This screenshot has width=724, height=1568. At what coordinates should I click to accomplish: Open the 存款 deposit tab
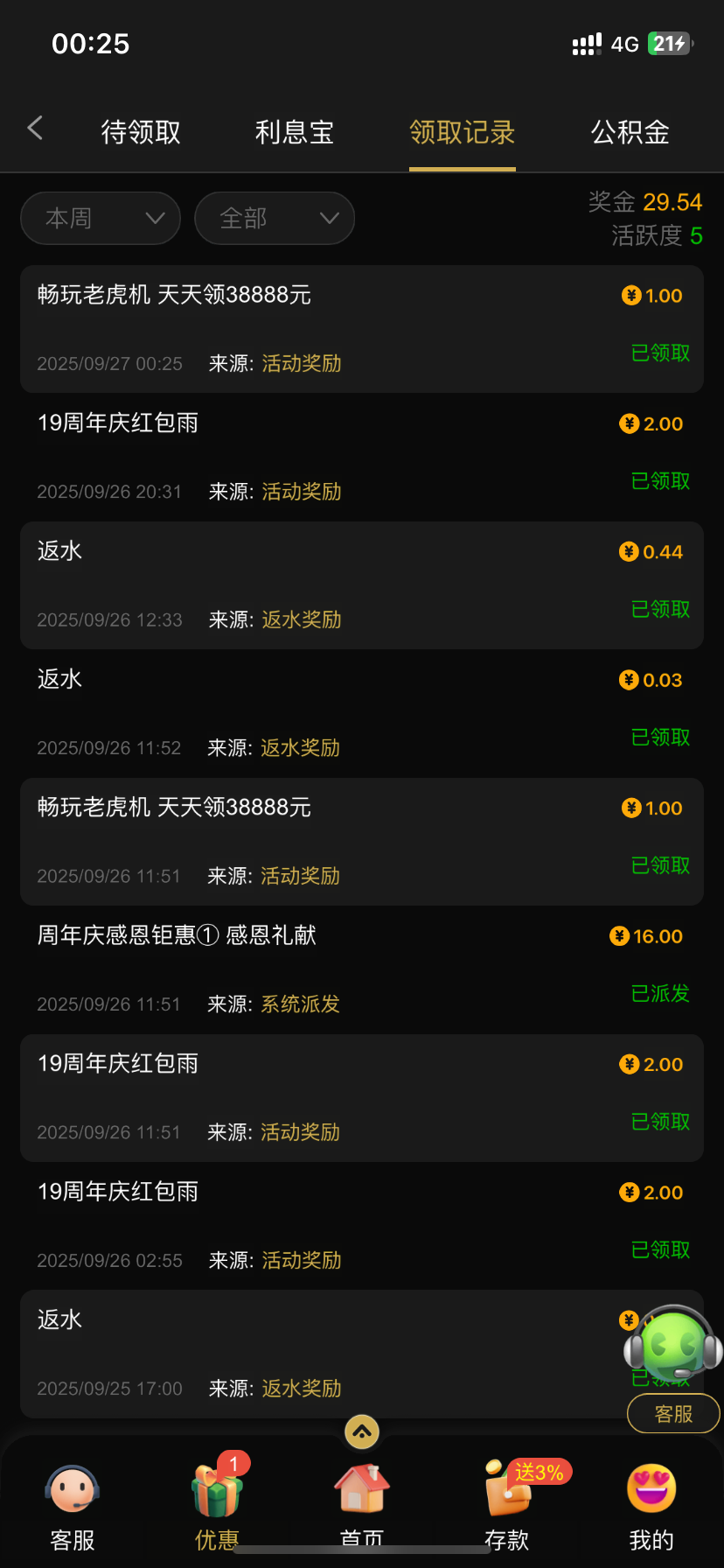[507, 1507]
